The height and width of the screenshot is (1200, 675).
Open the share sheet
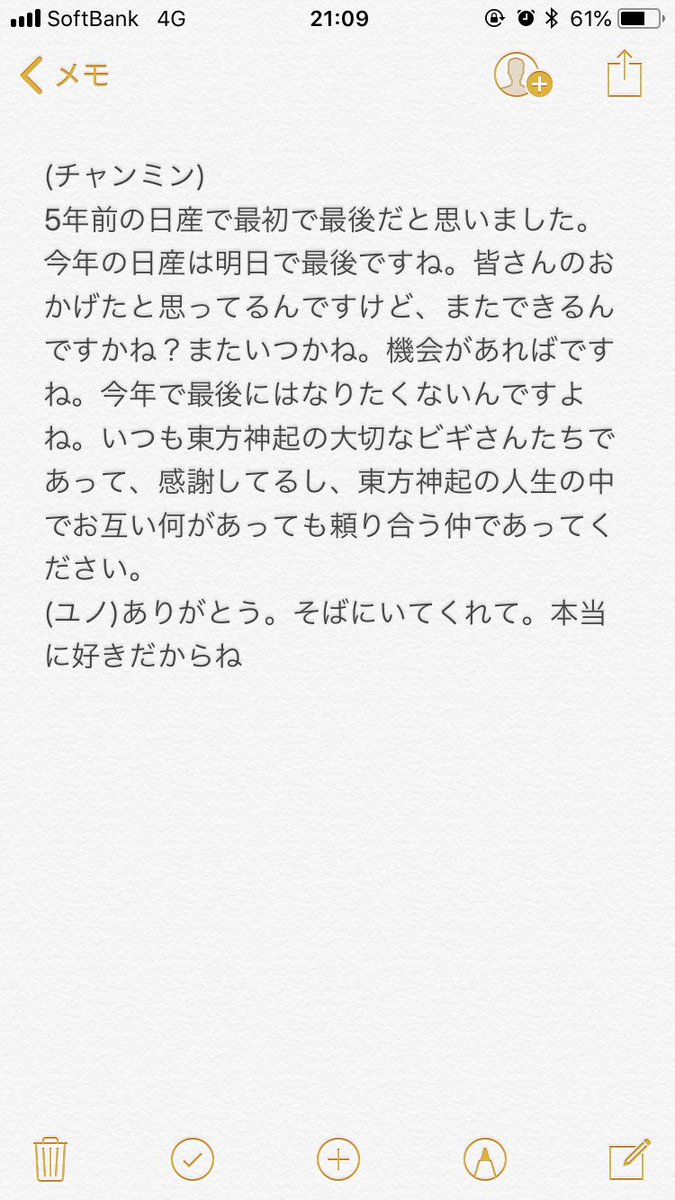click(x=623, y=74)
